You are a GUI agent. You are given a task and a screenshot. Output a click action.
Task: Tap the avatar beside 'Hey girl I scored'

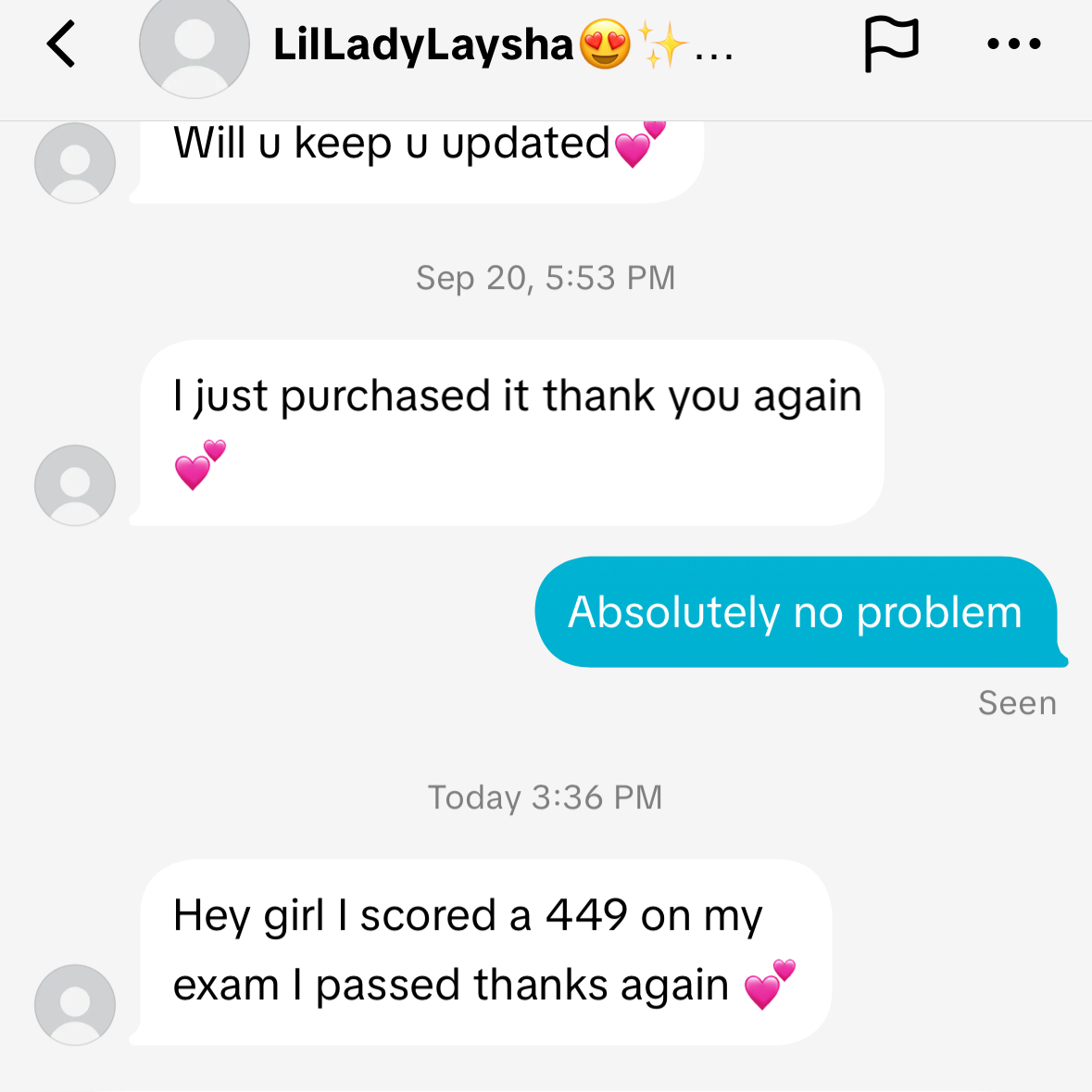(75, 1004)
